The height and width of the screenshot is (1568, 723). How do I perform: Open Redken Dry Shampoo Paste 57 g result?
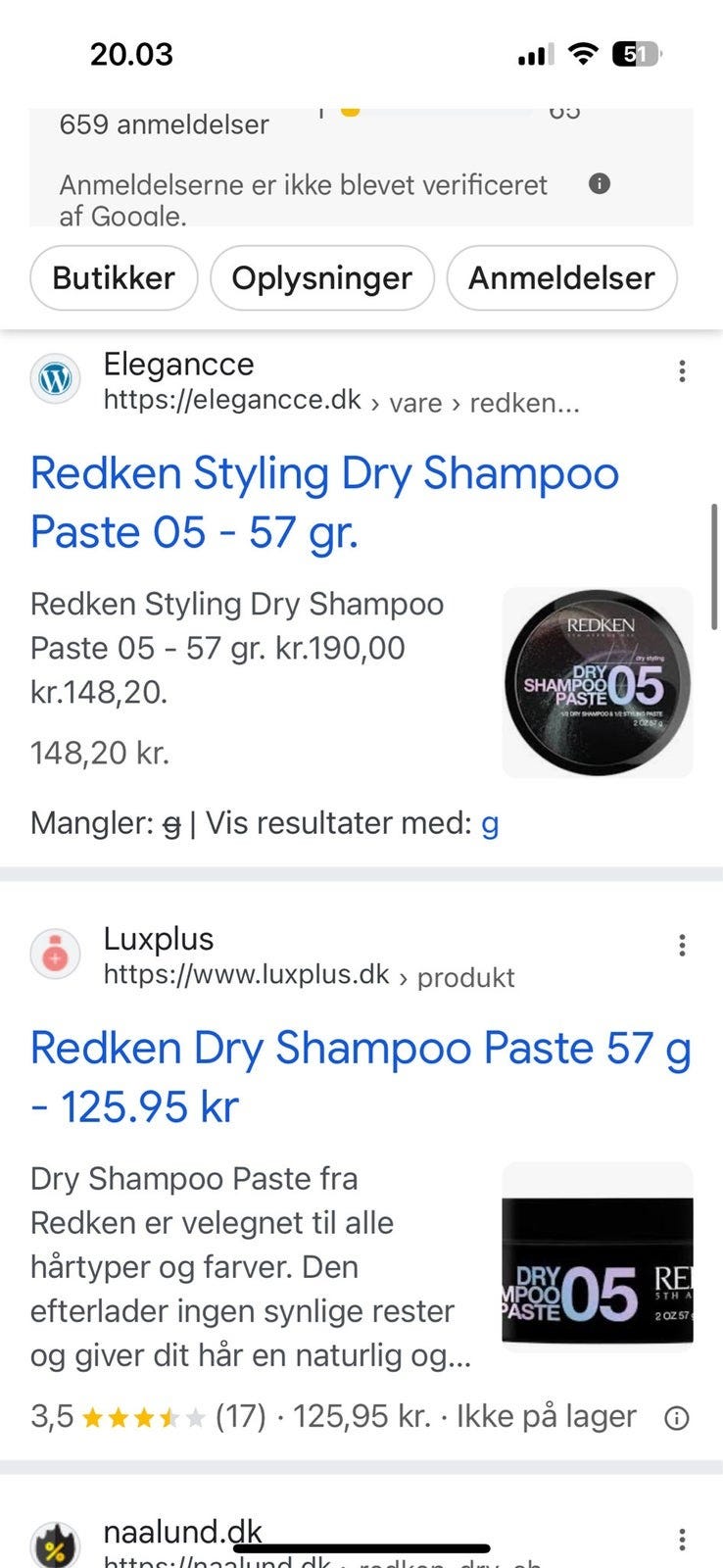tap(361, 1077)
